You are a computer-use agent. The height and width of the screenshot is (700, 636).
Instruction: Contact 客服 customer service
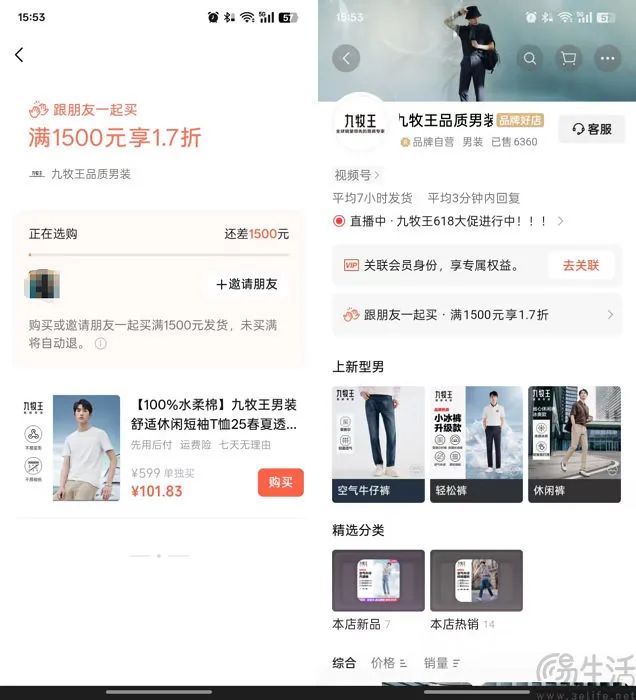591,129
